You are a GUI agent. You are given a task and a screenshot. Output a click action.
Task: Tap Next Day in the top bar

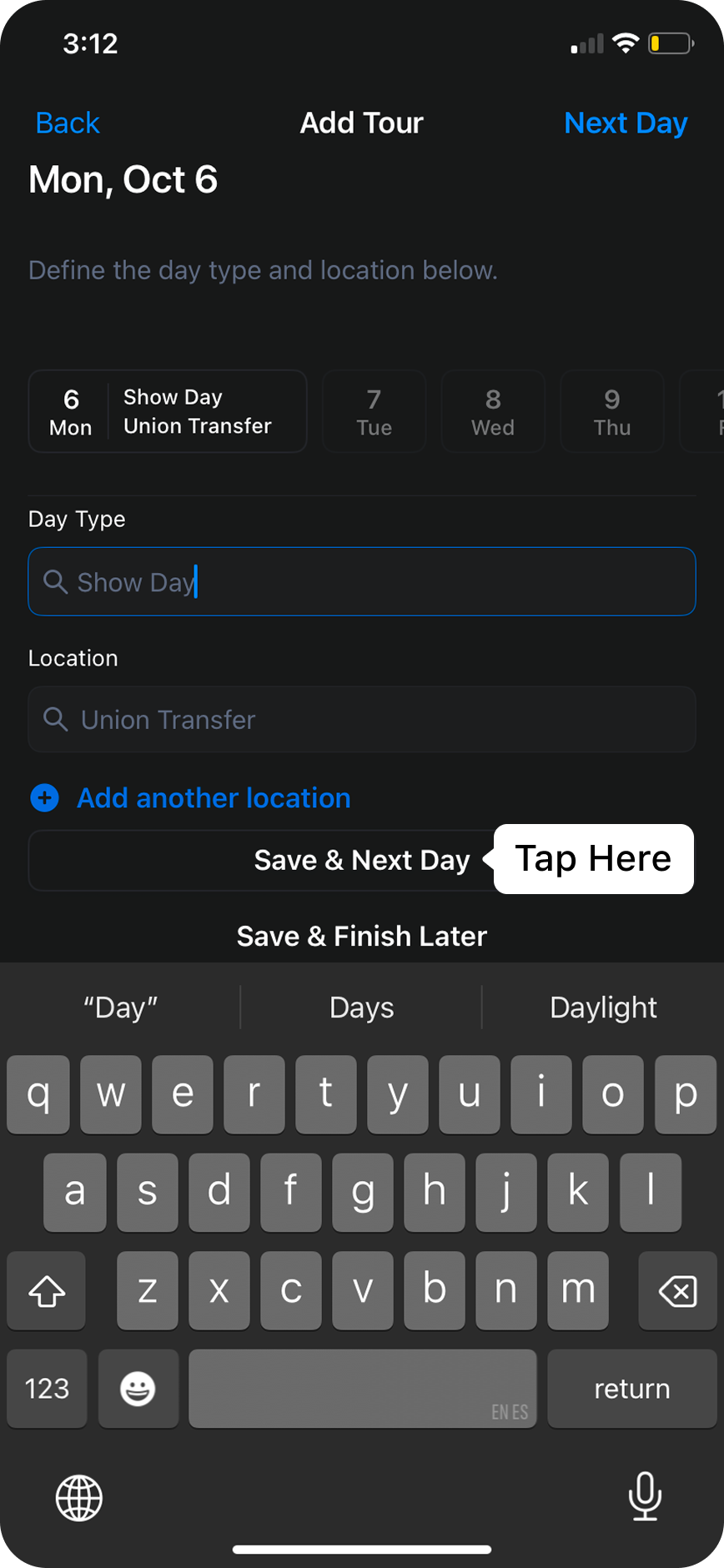click(x=625, y=123)
